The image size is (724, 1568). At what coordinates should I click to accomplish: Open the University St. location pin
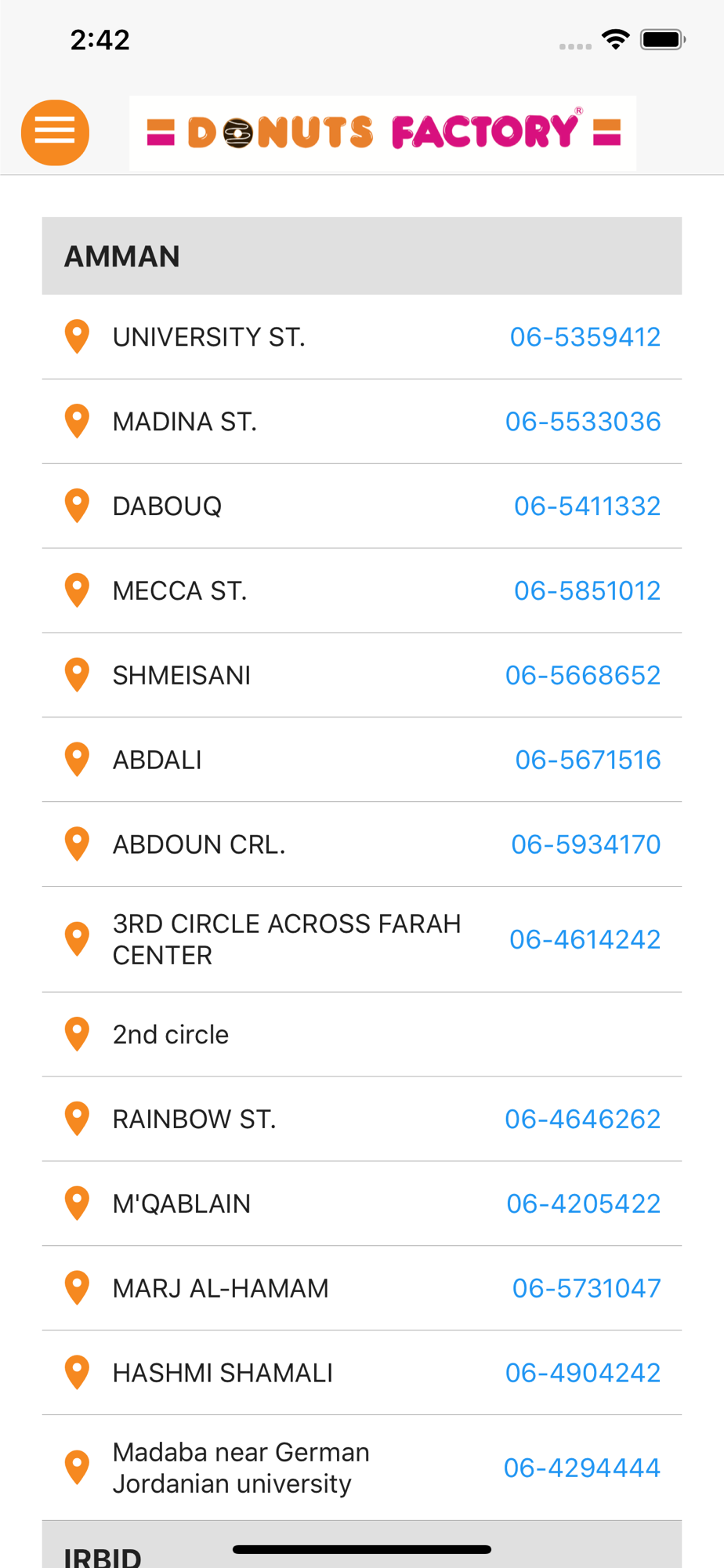pos(77,337)
